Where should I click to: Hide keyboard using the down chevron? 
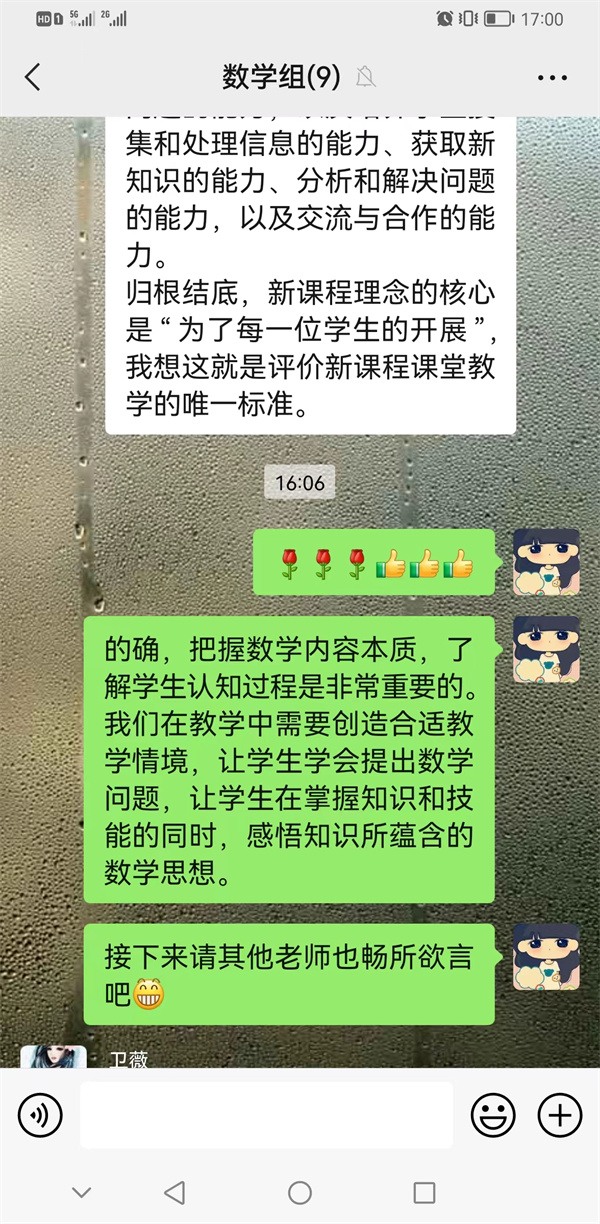(82, 1192)
